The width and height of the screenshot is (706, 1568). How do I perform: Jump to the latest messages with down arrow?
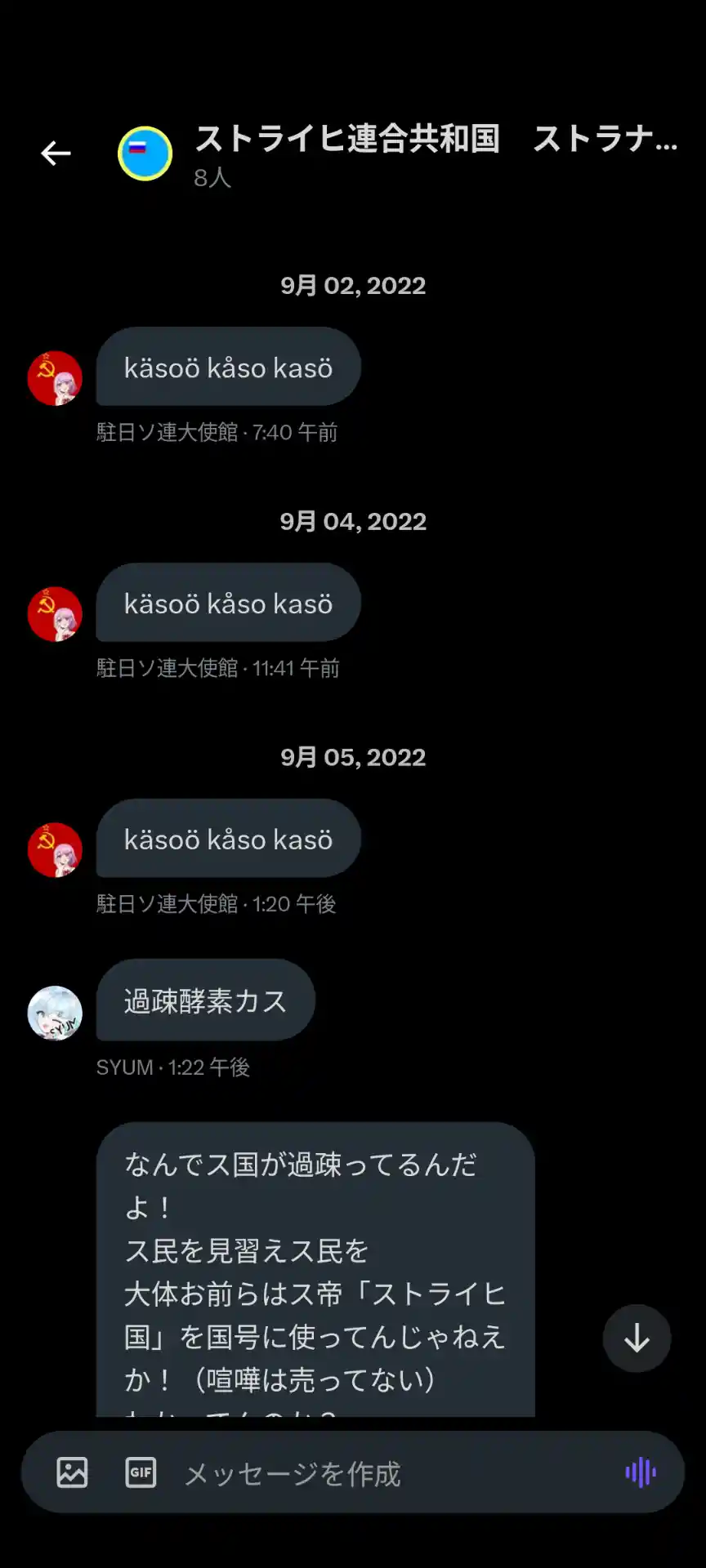coord(637,1338)
